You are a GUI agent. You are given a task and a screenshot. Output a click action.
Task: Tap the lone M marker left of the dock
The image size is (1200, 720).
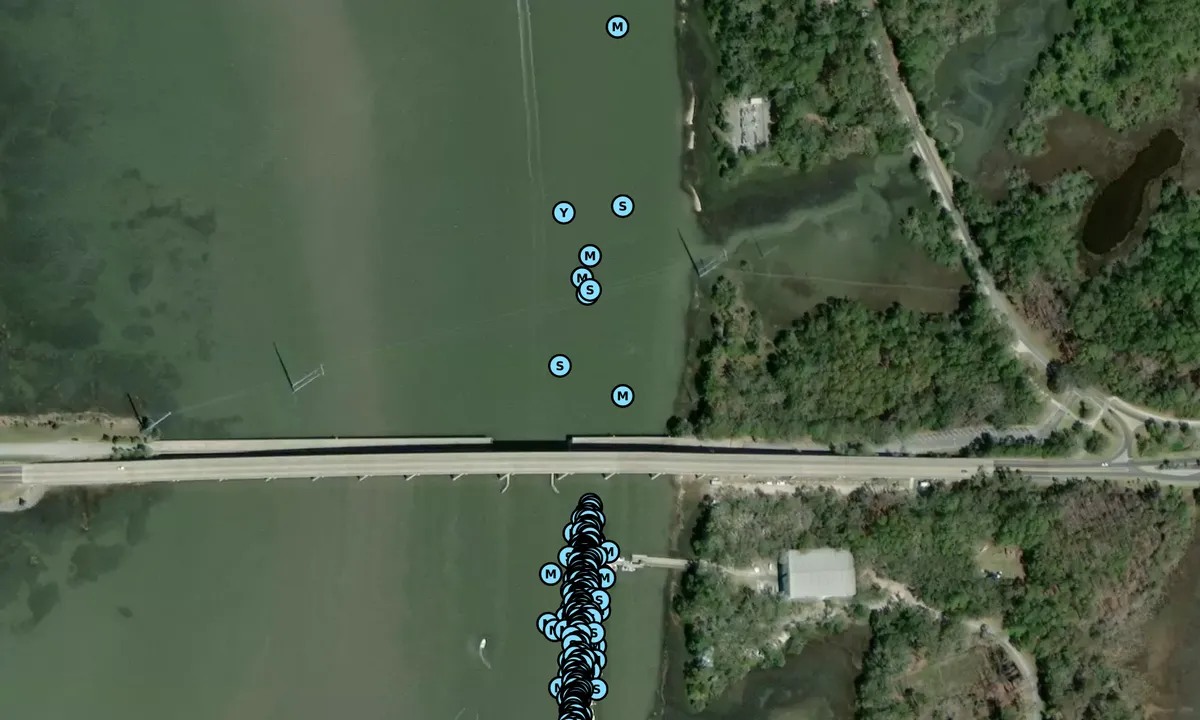(x=550, y=574)
